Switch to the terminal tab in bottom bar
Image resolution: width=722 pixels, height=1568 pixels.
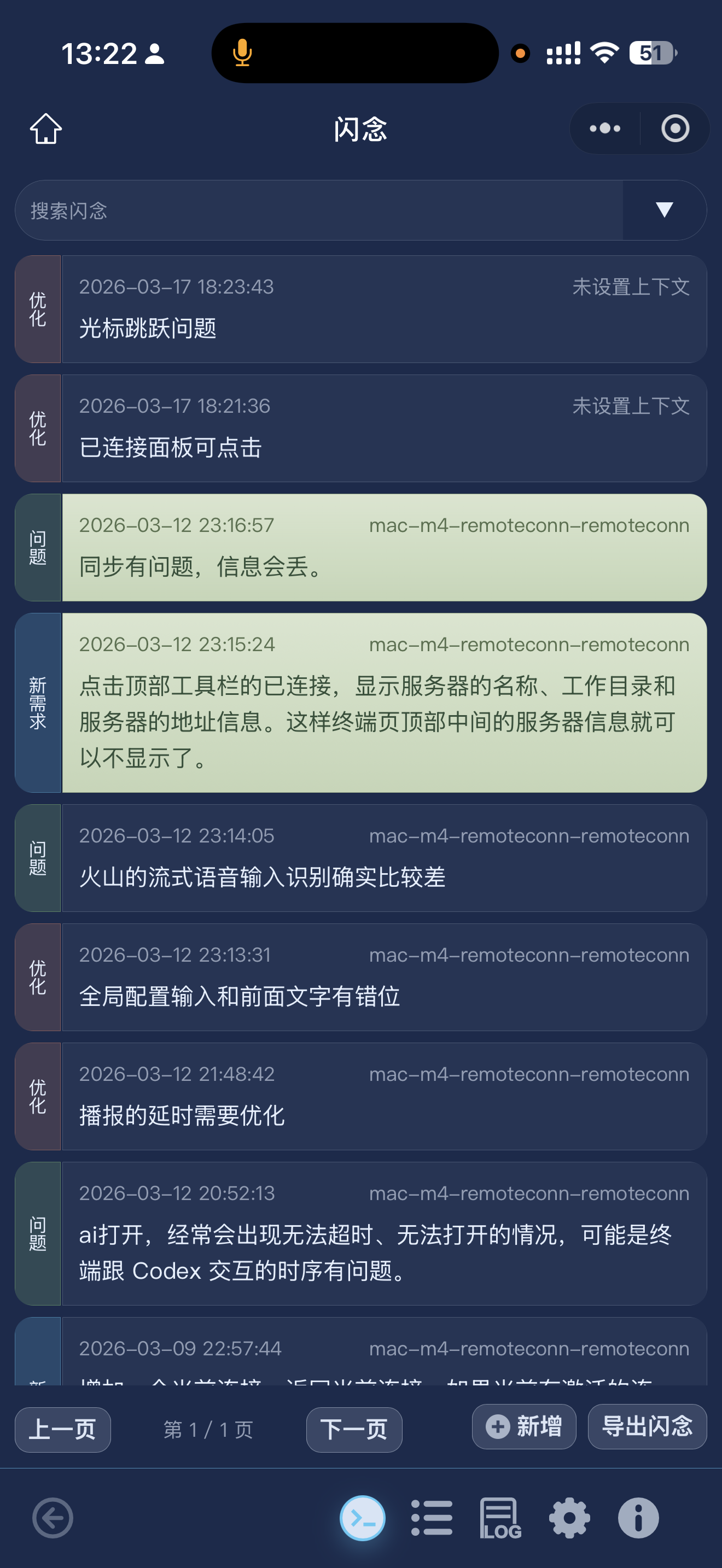click(363, 1518)
